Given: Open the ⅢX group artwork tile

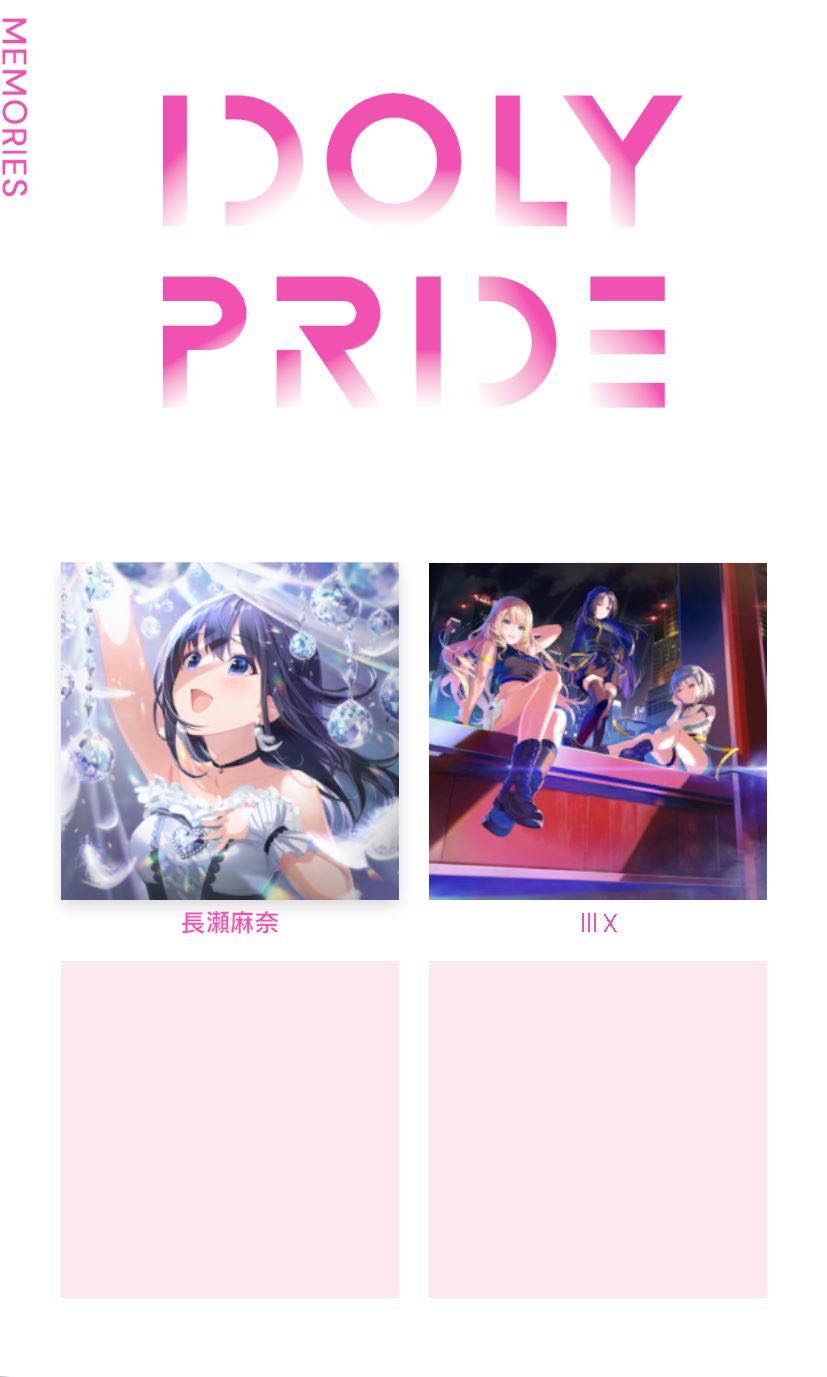Looking at the screenshot, I should (598, 731).
